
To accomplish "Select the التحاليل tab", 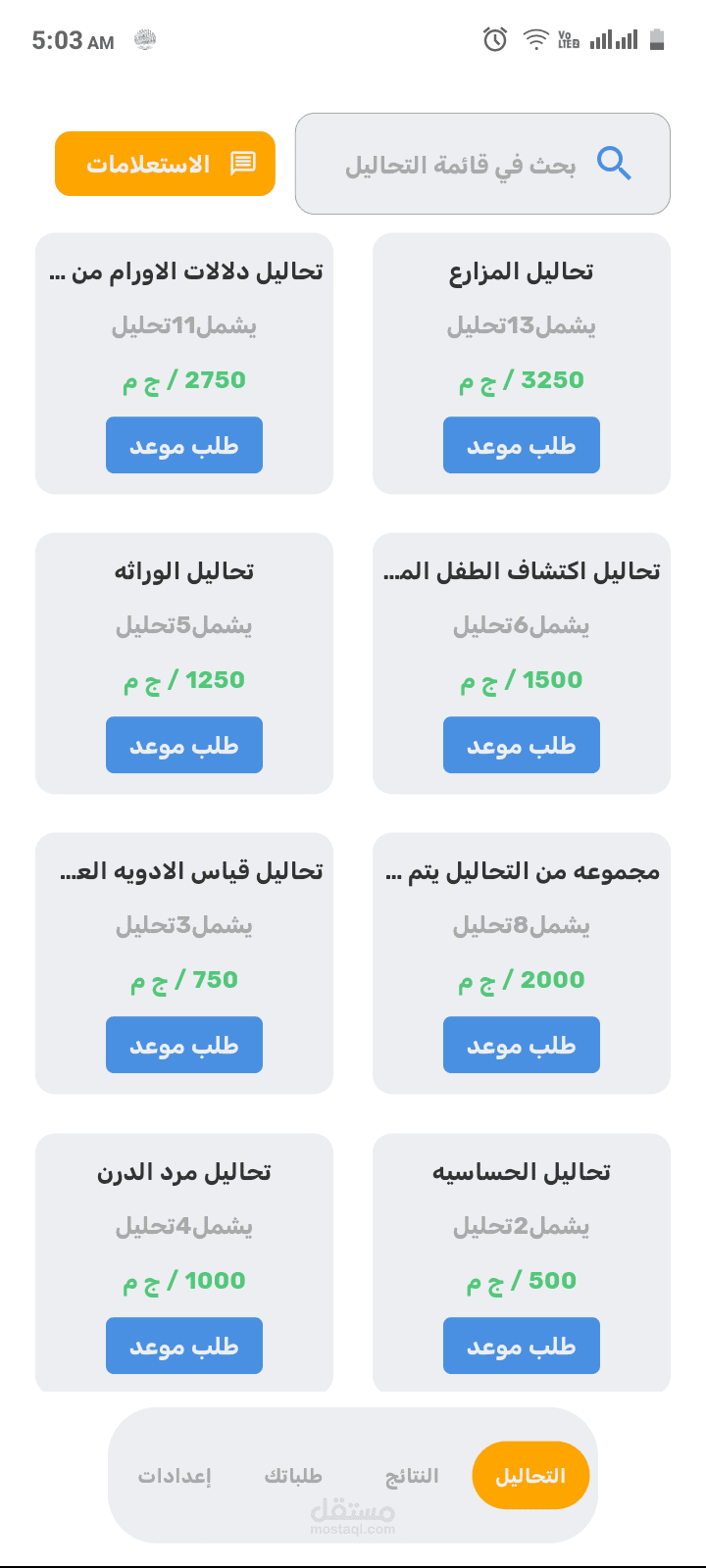I will coord(530,1476).
